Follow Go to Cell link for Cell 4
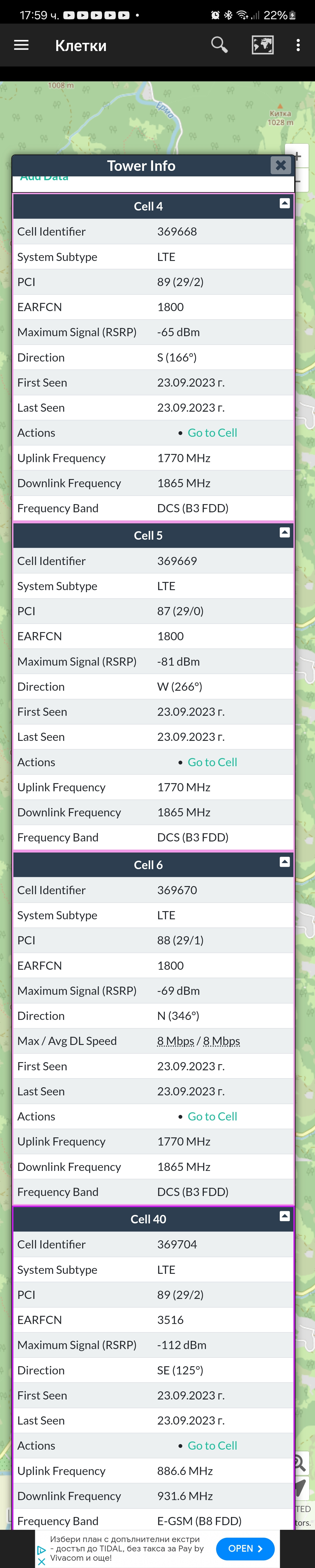 coord(212,433)
